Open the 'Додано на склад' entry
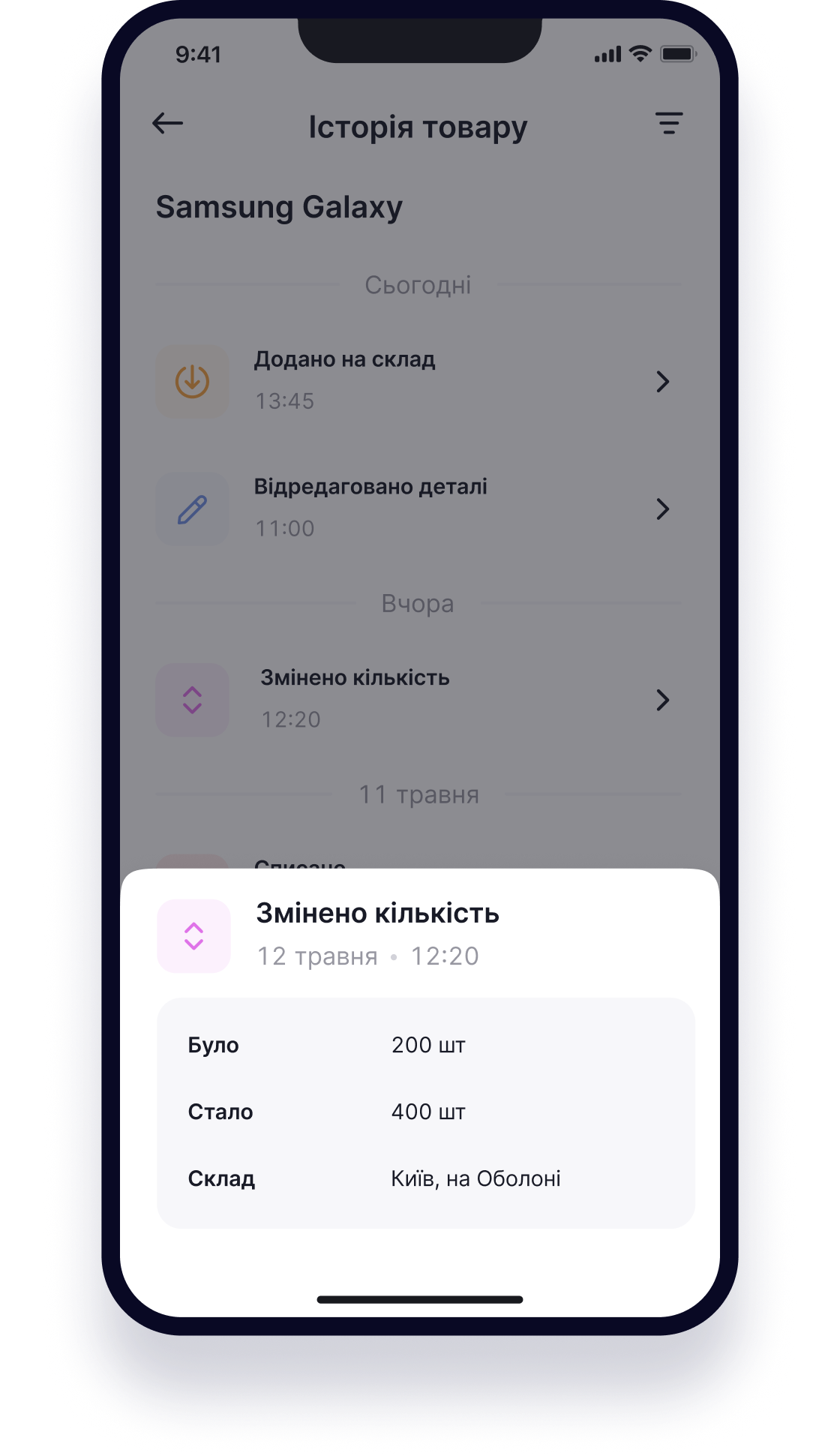 [x=417, y=381]
